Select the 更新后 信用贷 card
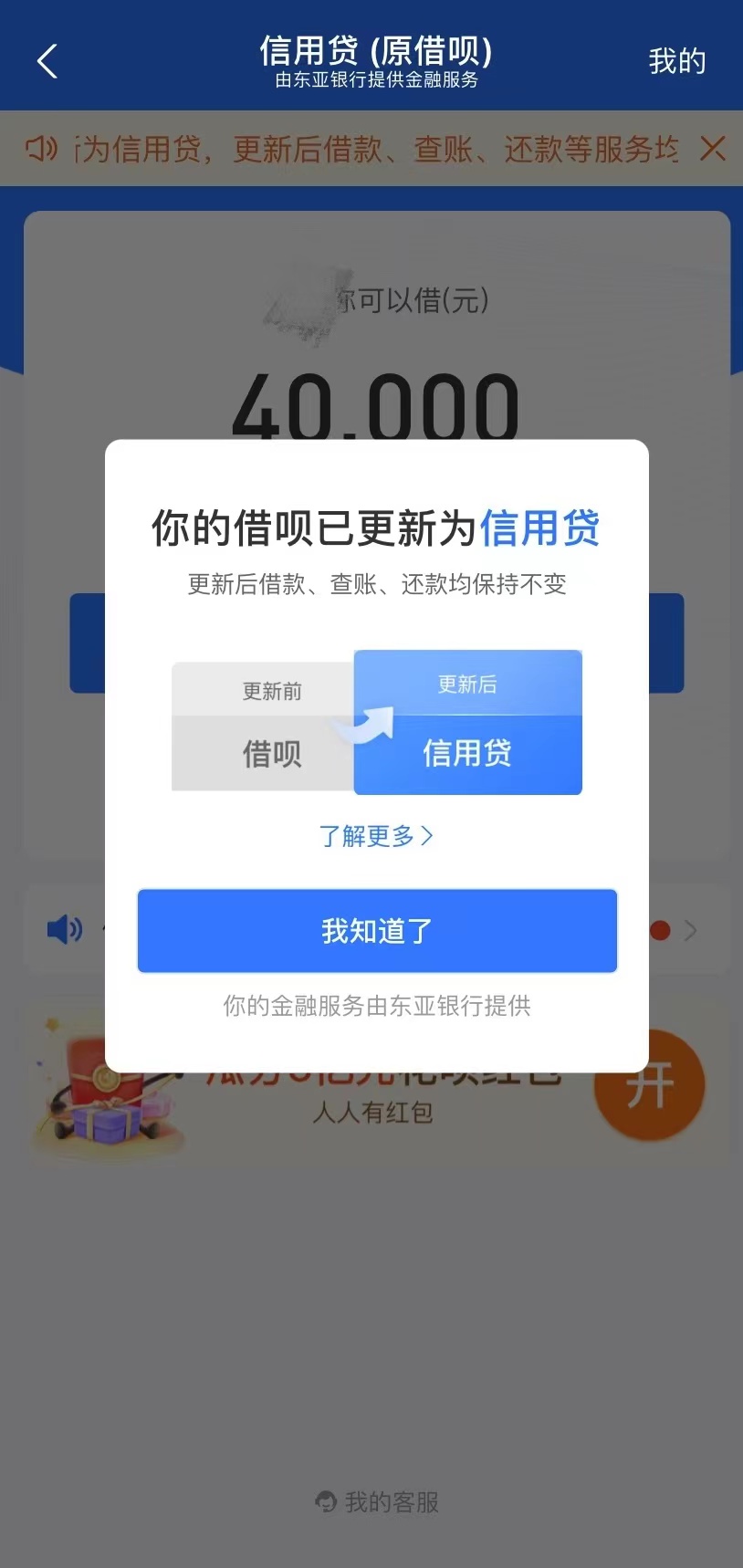The image size is (743, 1568). coord(467,721)
